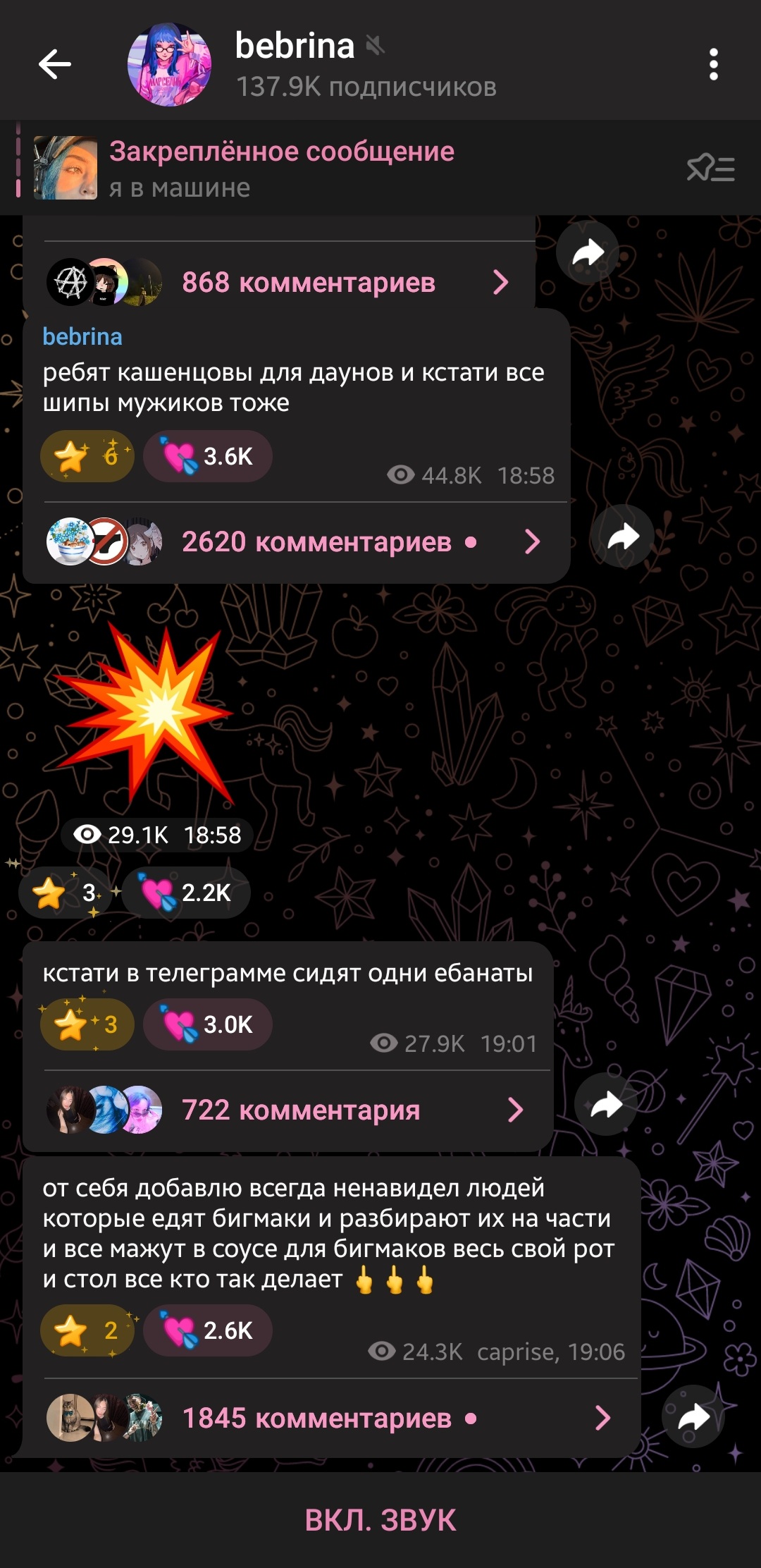Screen dimensions: 761x1568
Task: Tap heart reaction showing 2.6K
Action: [x=208, y=1330]
